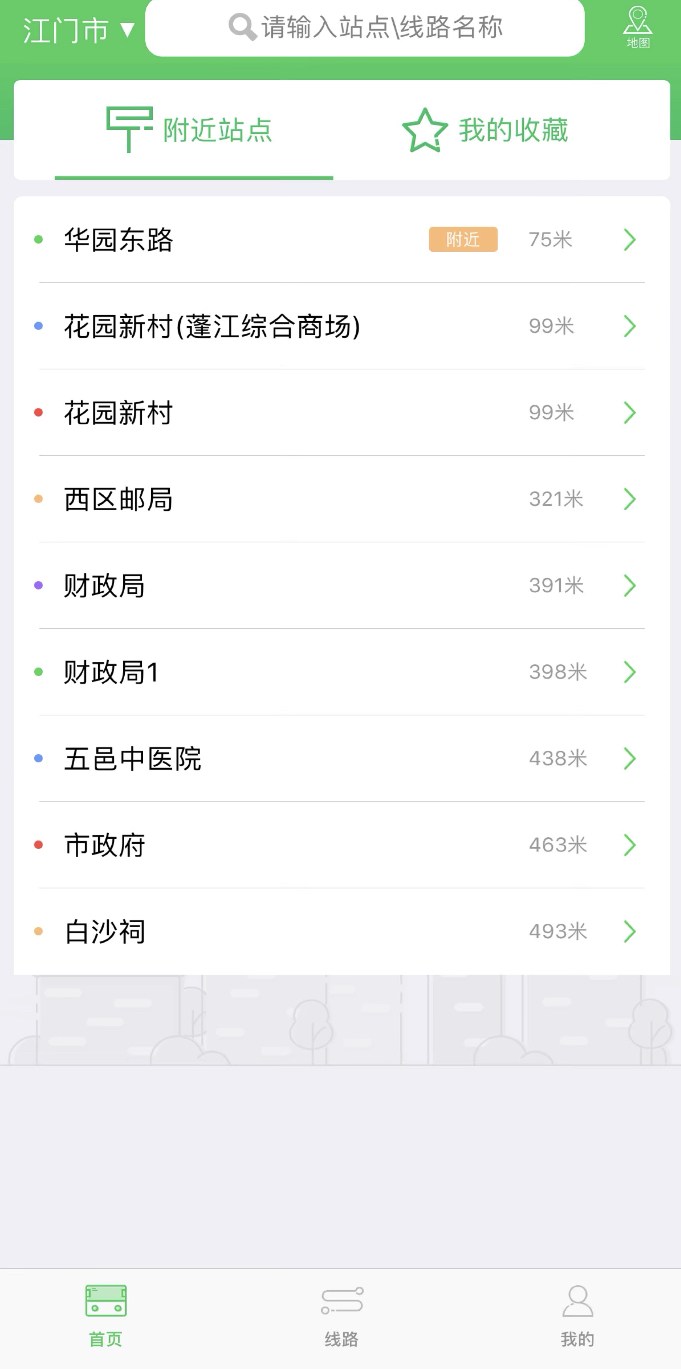
Task: Open the 地图 map icon
Action: pos(637,27)
